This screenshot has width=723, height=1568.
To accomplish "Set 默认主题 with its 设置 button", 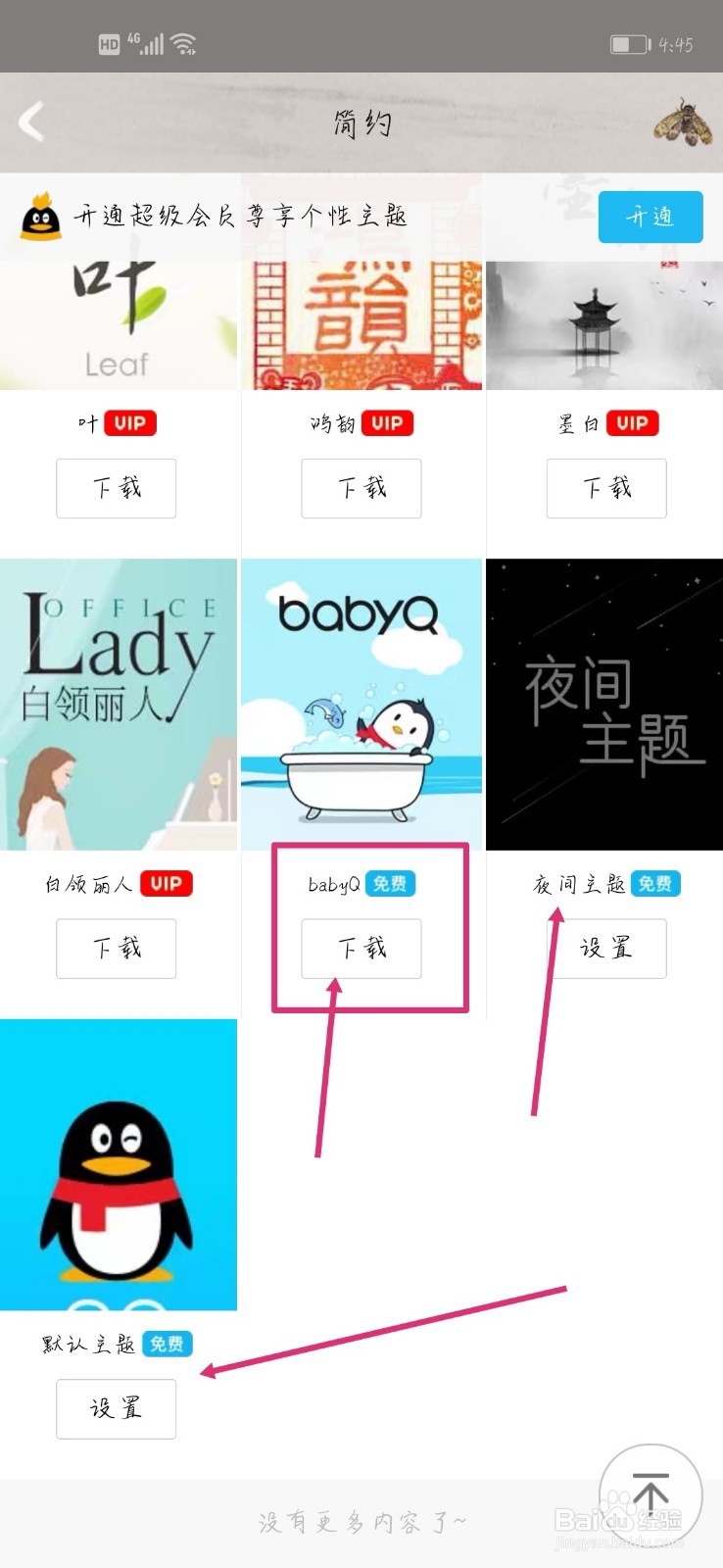I will (x=116, y=1408).
